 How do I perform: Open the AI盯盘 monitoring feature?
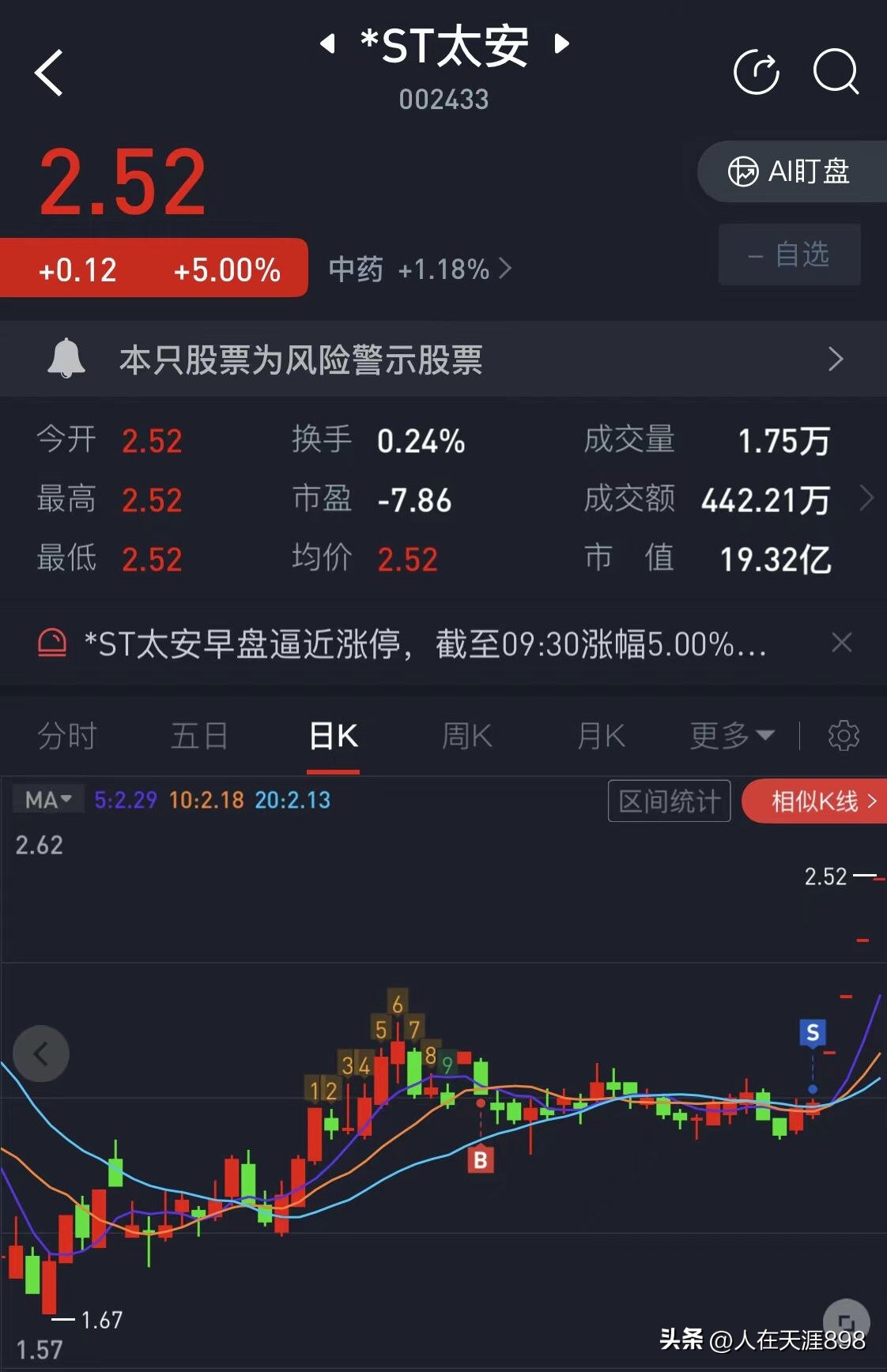click(x=790, y=171)
